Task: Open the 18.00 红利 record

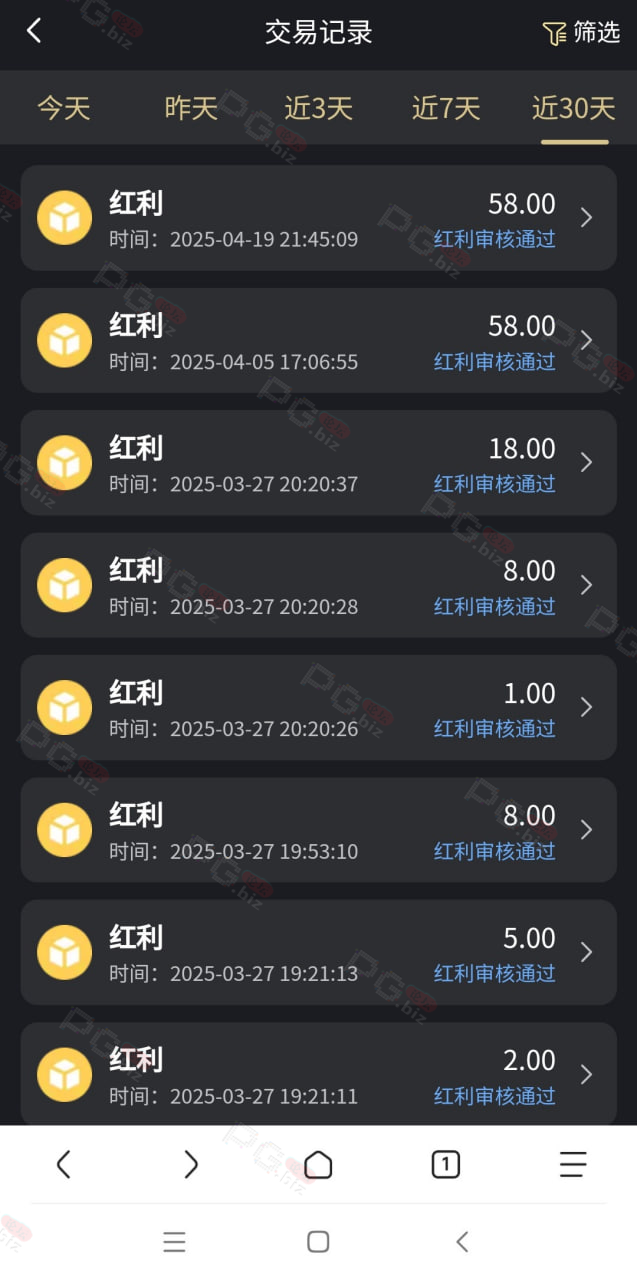Action: 319,463
